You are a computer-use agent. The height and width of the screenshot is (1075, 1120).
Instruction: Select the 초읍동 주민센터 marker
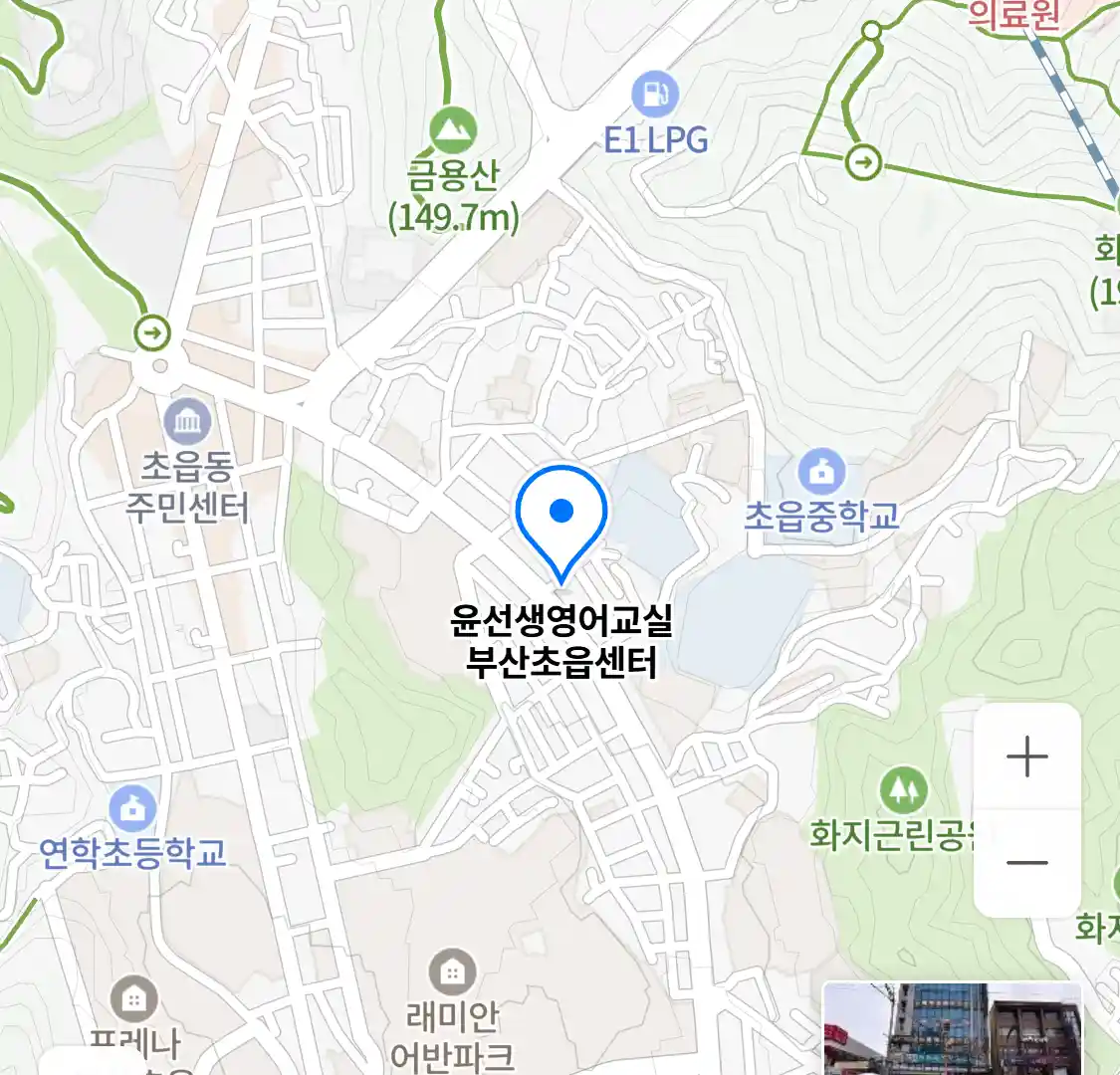[187, 423]
